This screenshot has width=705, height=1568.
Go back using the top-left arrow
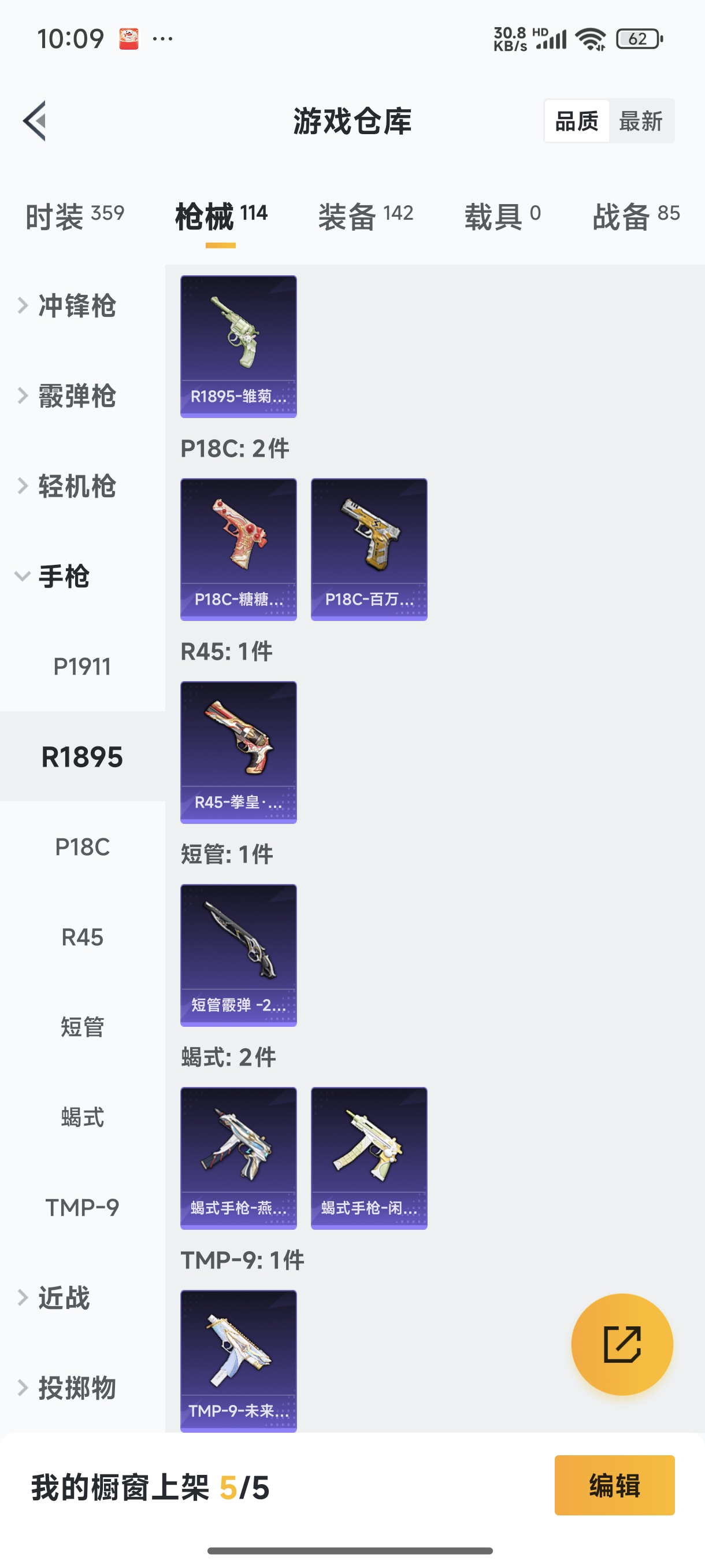coord(35,120)
